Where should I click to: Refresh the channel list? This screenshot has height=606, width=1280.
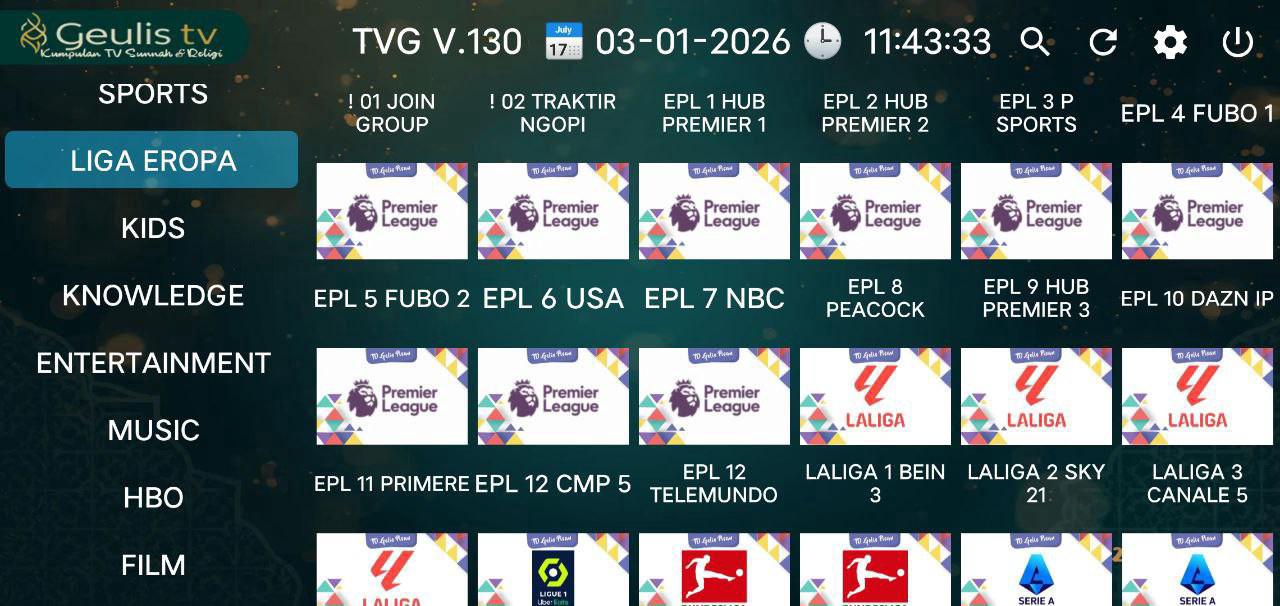click(x=1102, y=42)
